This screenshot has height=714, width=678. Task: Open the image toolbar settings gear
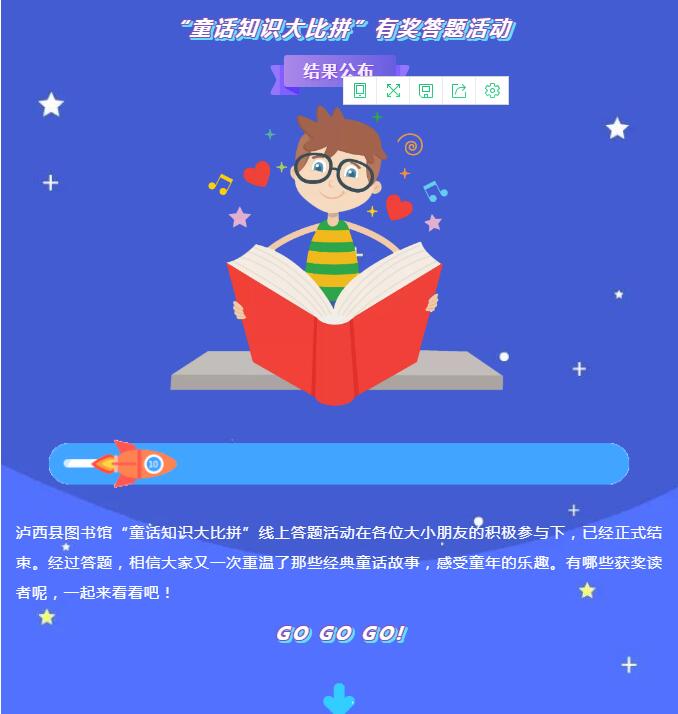point(492,91)
